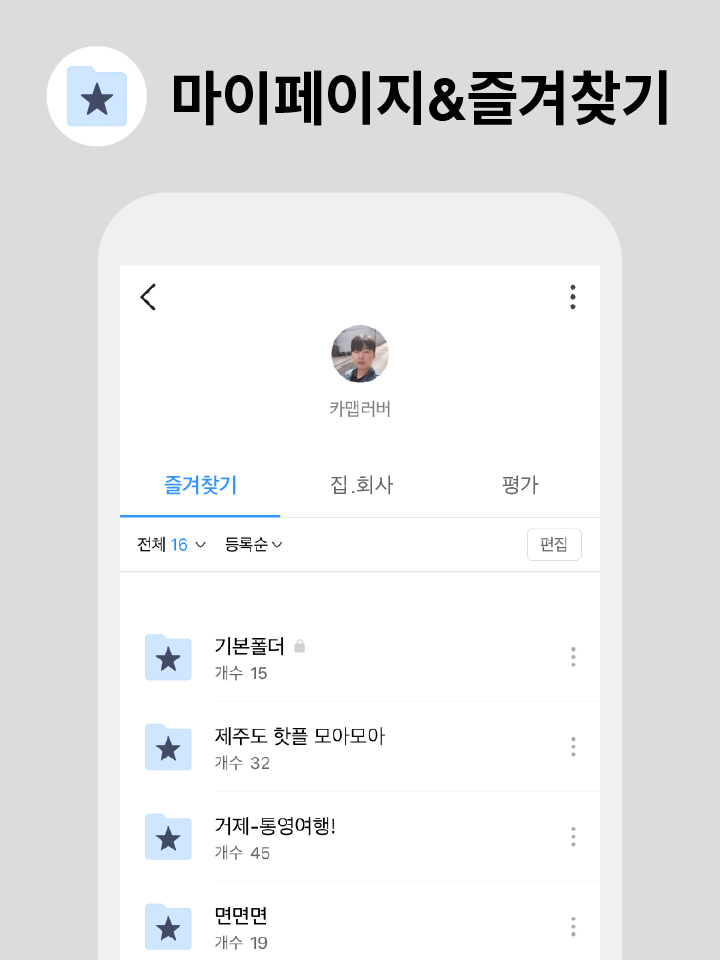Open options menu for 거제-통영여행!
Image resolution: width=720 pixels, height=960 pixels.
tap(573, 838)
